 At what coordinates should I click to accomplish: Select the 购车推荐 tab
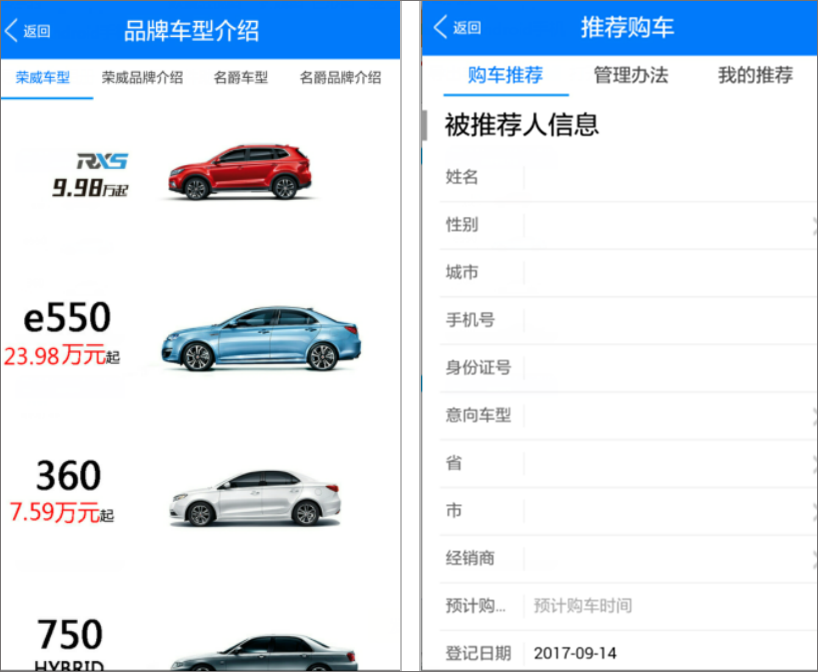point(505,75)
